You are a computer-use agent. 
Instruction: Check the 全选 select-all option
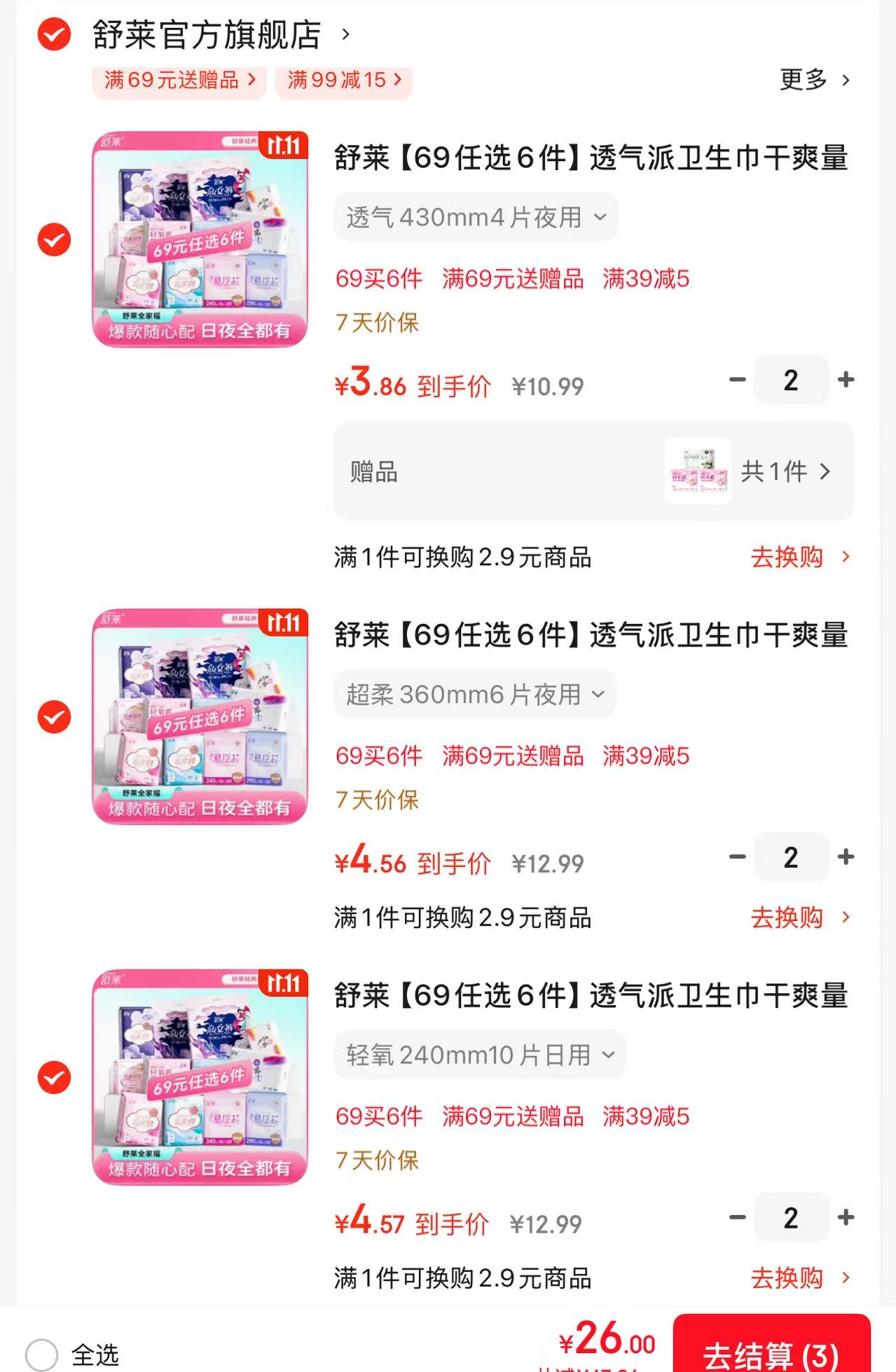tap(42, 1354)
